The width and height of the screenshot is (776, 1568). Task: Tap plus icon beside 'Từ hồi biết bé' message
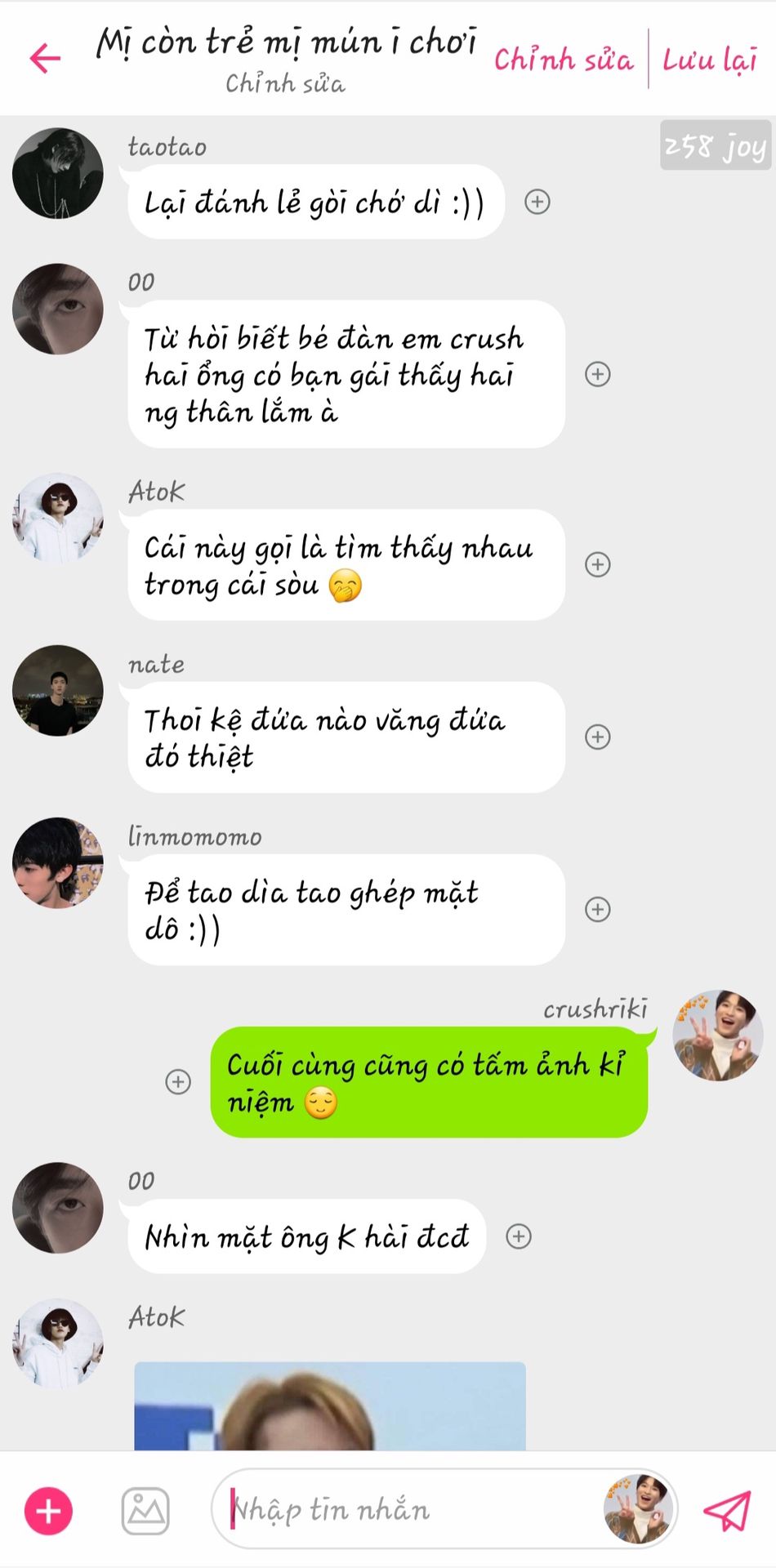[597, 374]
